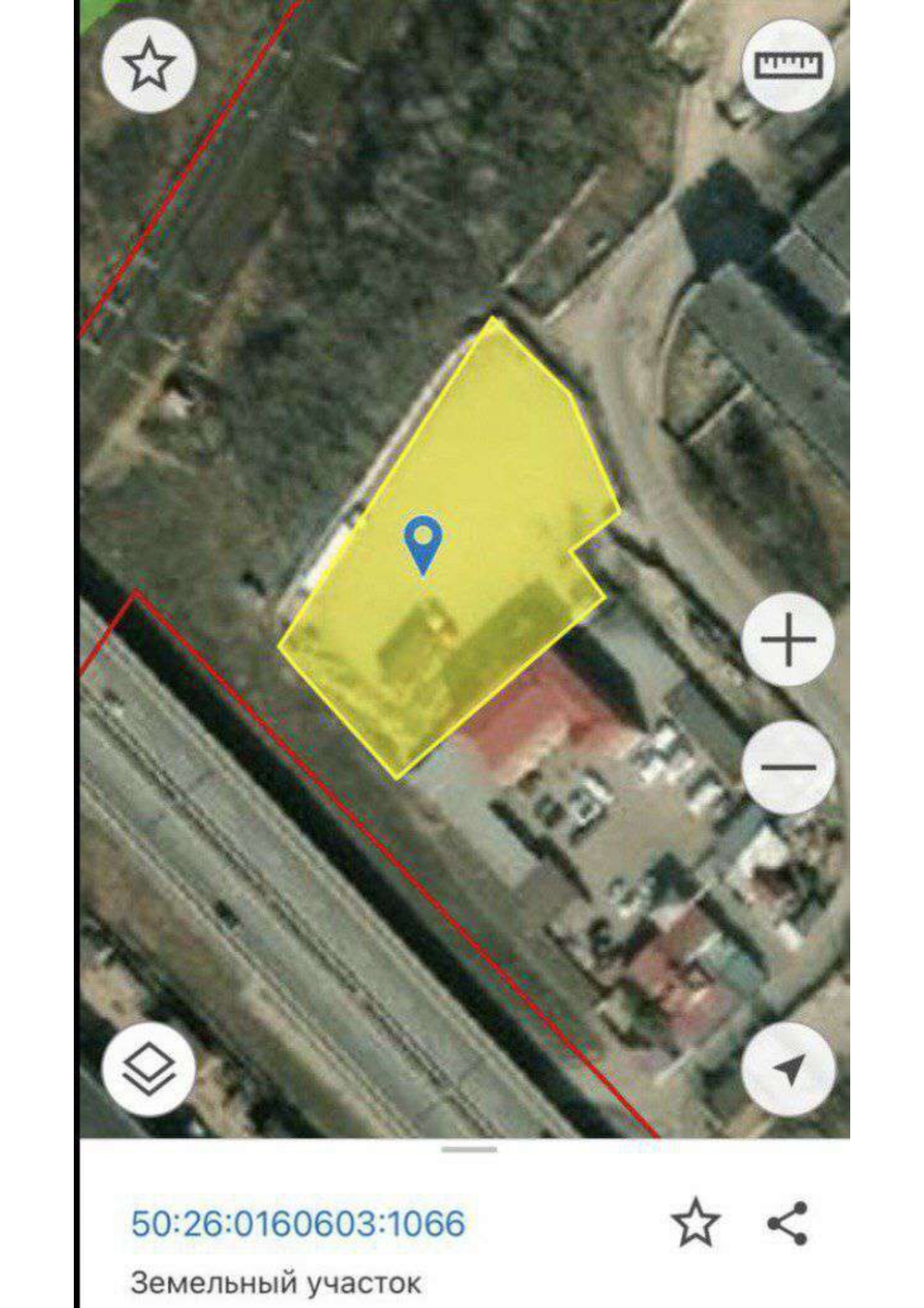924x1308 pixels.
Task: Expand the bottom sheet handle
Action: tap(468, 1150)
